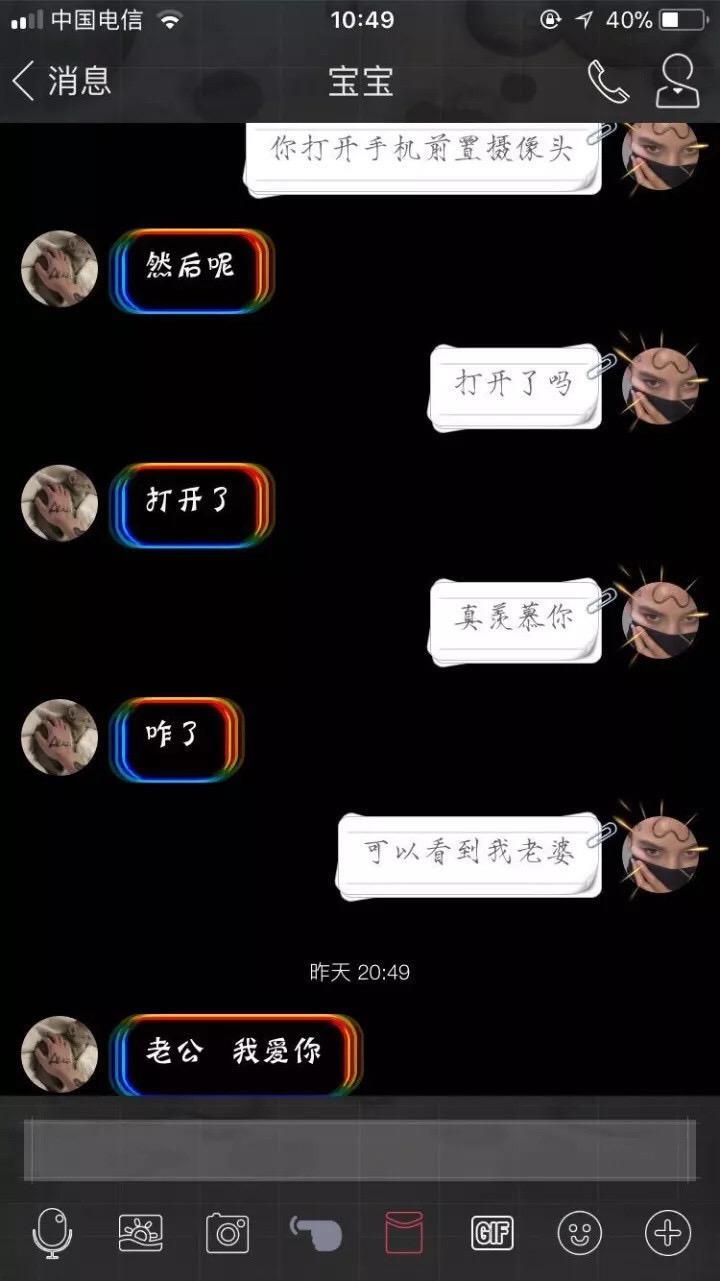The height and width of the screenshot is (1281, 720).
Task: Tap my avatar beside 打开了吗
Action: coord(660,385)
